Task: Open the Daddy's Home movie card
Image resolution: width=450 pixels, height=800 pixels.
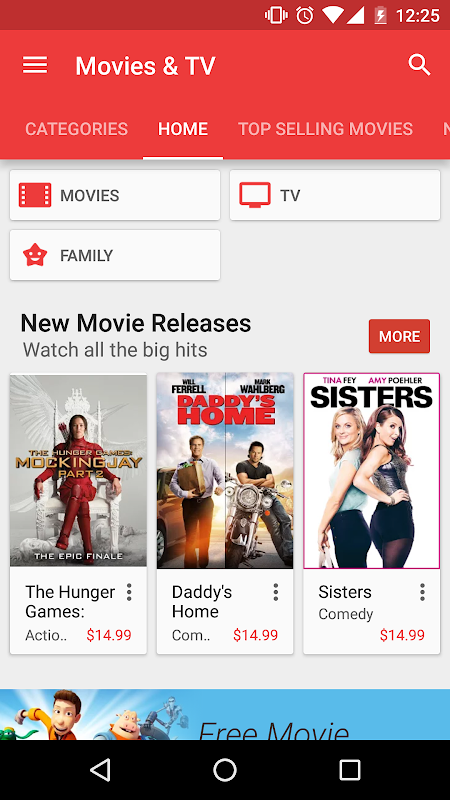Action: [x=224, y=513]
